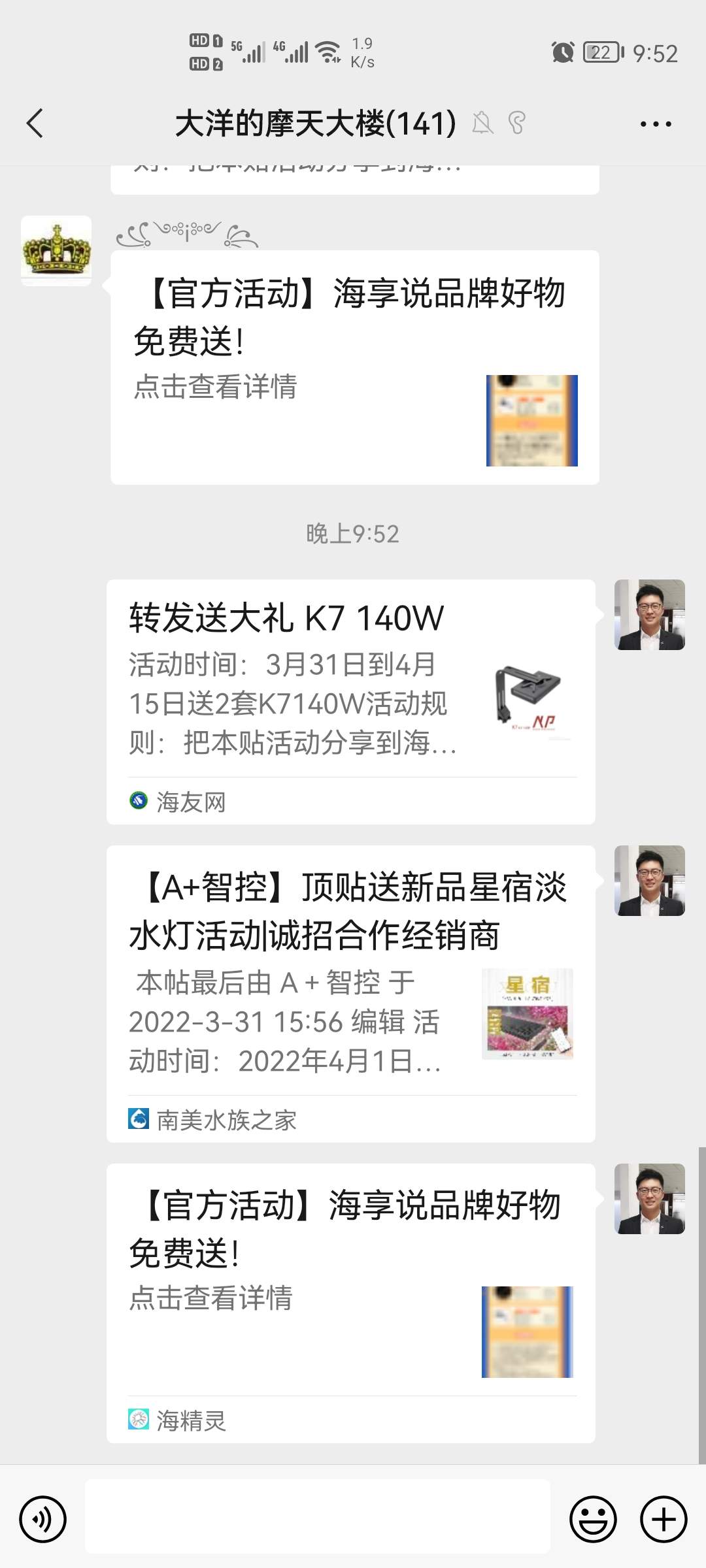Open the crown sender's 官方活动 link card
Image resolution: width=706 pixels, height=1568 pixels.
click(x=354, y=367)
